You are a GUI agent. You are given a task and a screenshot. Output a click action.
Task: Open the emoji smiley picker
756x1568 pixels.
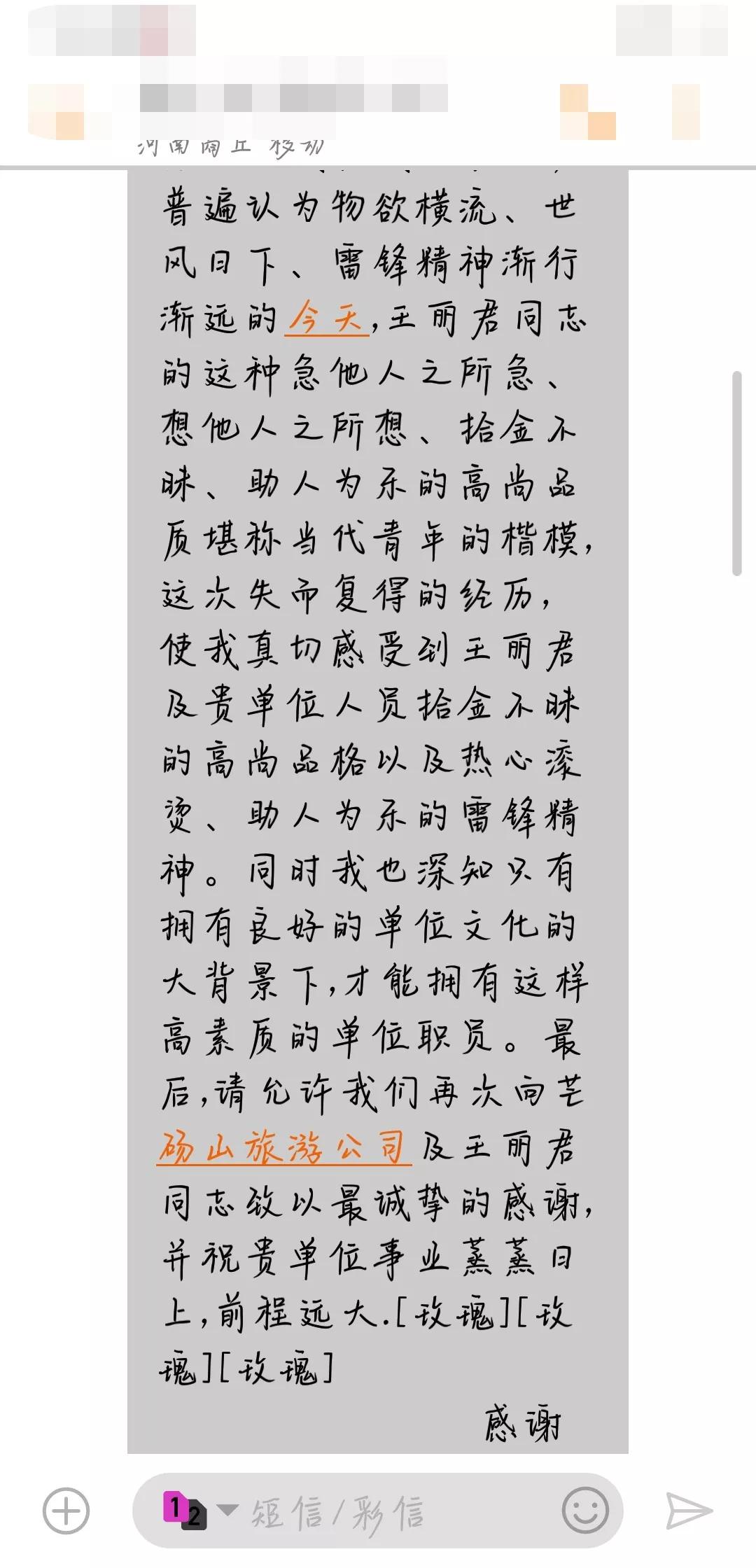[585, 1511]
